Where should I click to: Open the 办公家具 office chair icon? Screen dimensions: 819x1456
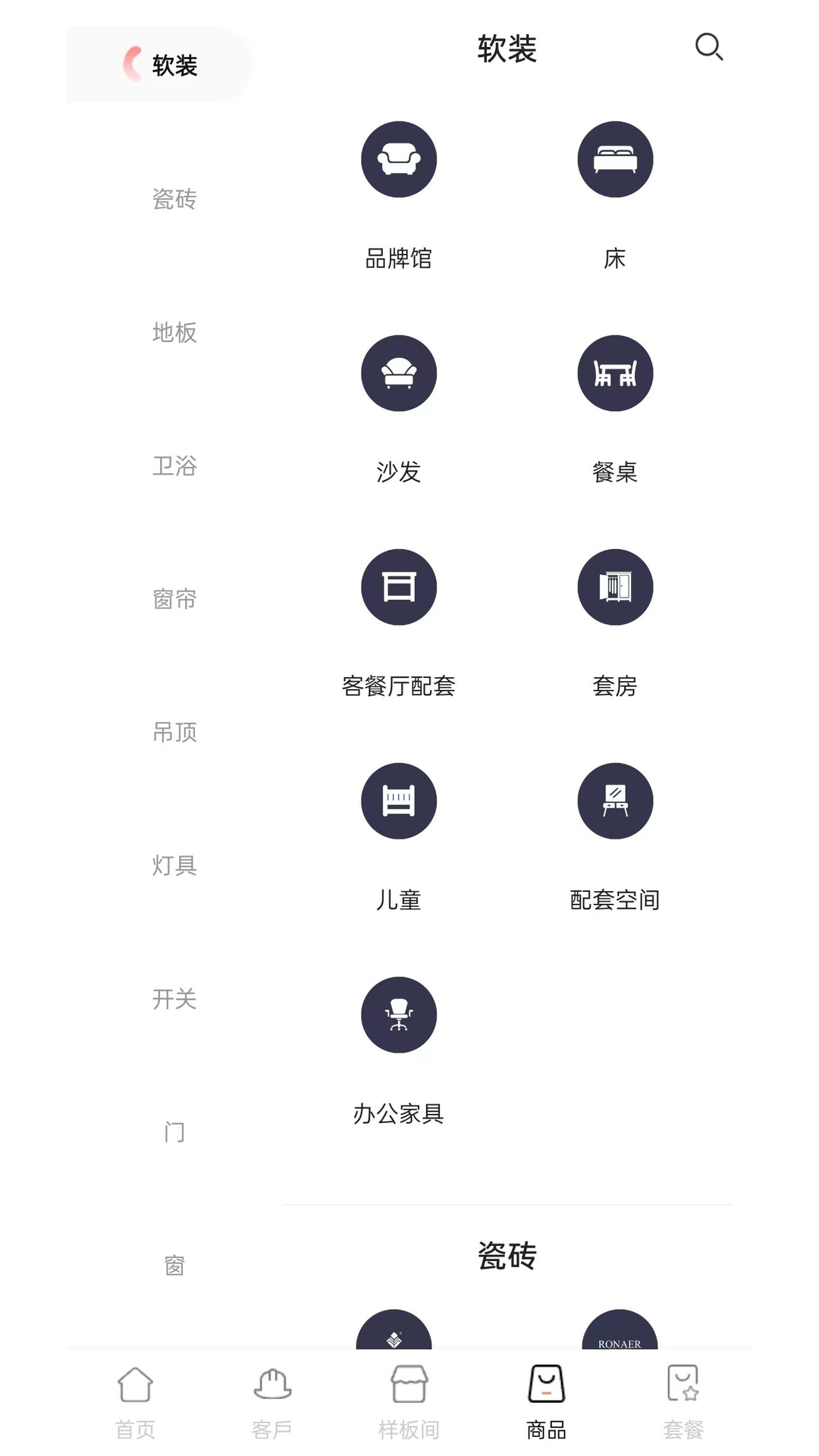pos(398,1015)
